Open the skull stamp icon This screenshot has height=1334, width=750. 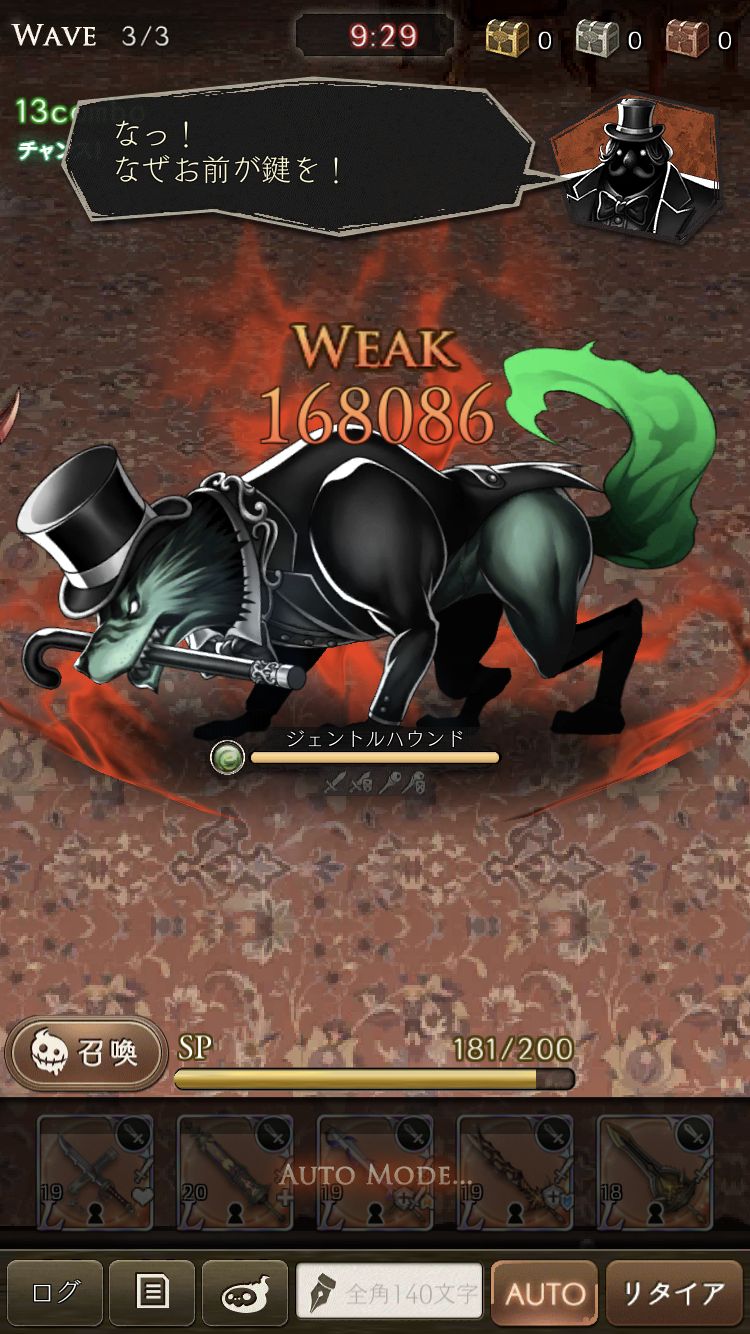click(245, 1293)
